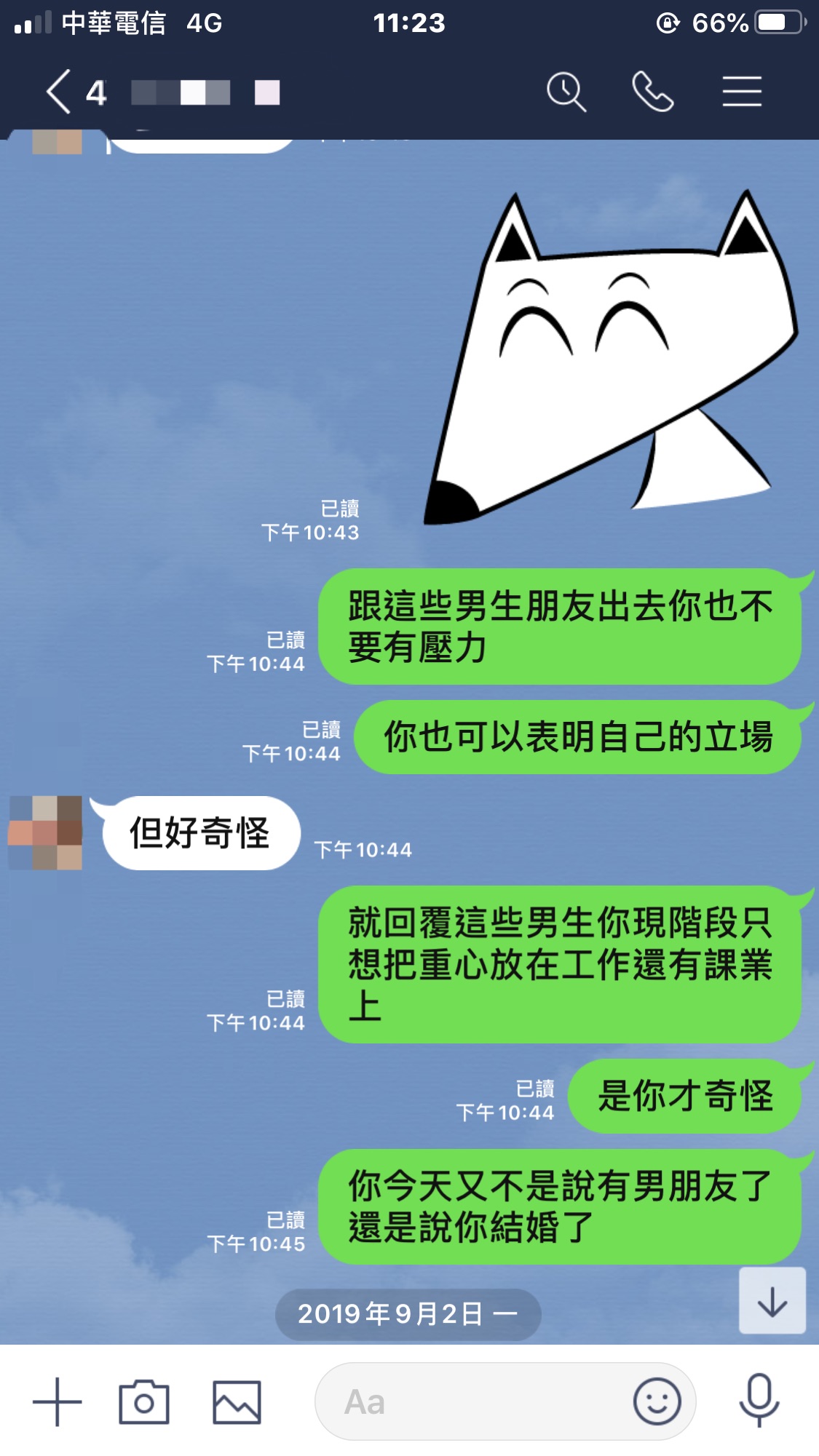
Task: Go back to the chat list
Action: tap(60, 92)
